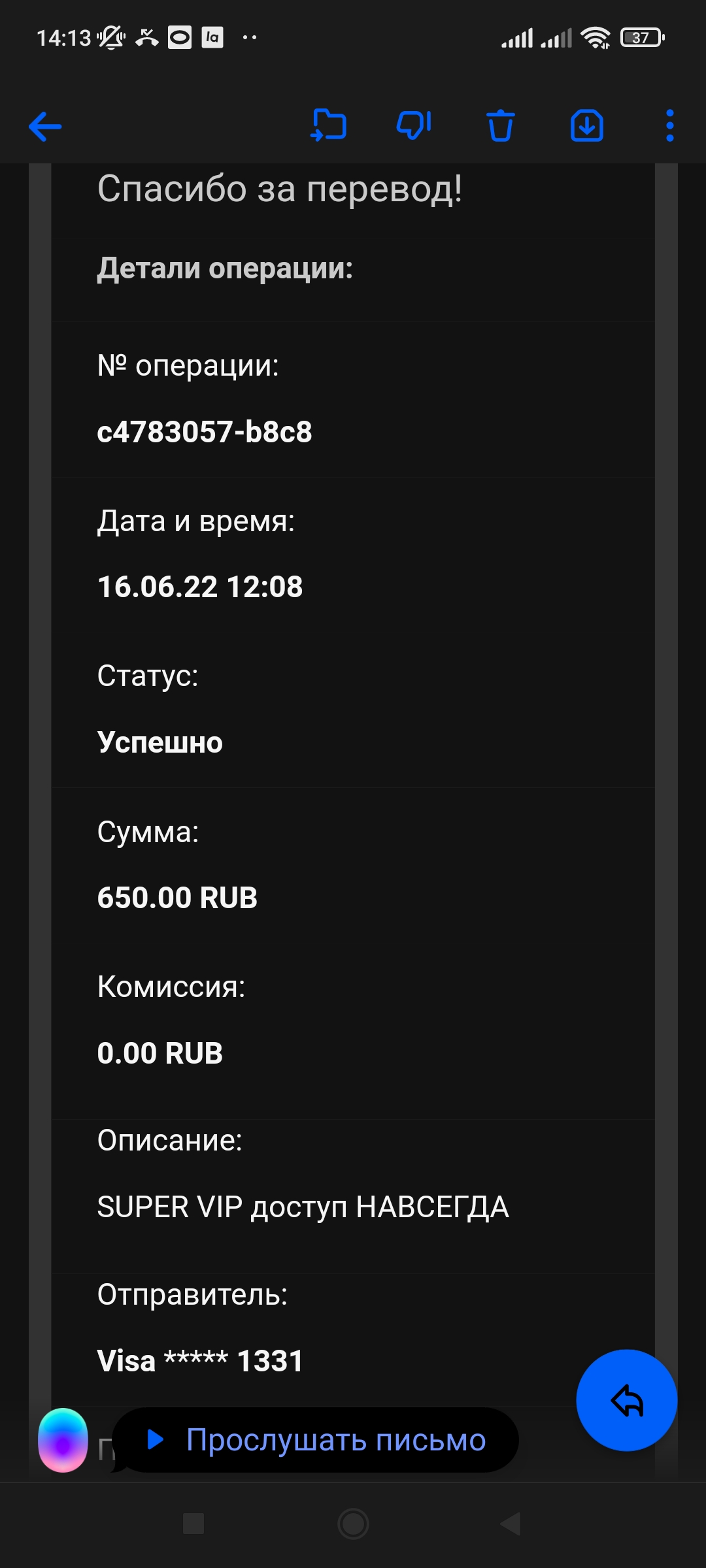Open the three-dot overflow menu

(669, 125)
